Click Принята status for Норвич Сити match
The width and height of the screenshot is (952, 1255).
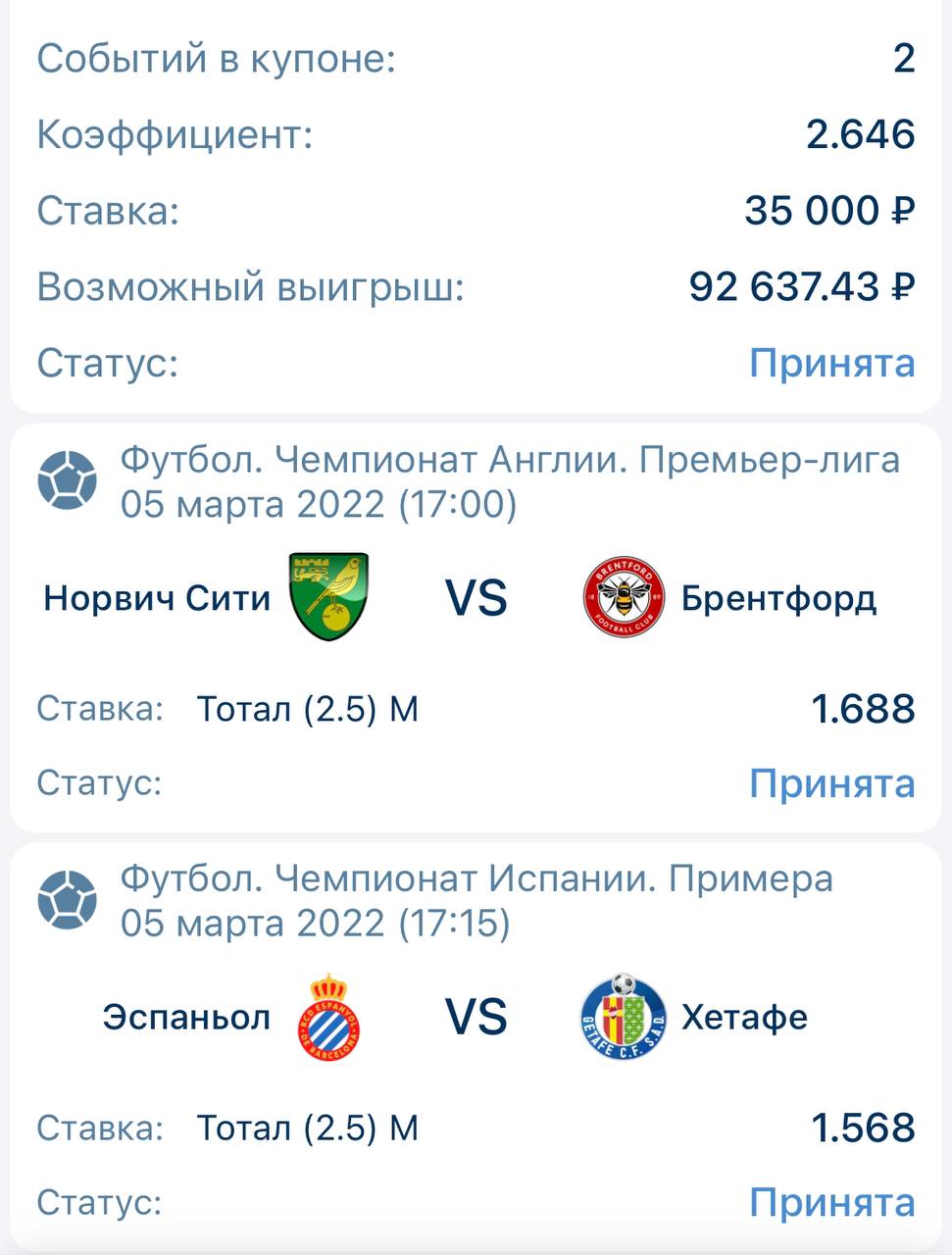pos(830,783)
